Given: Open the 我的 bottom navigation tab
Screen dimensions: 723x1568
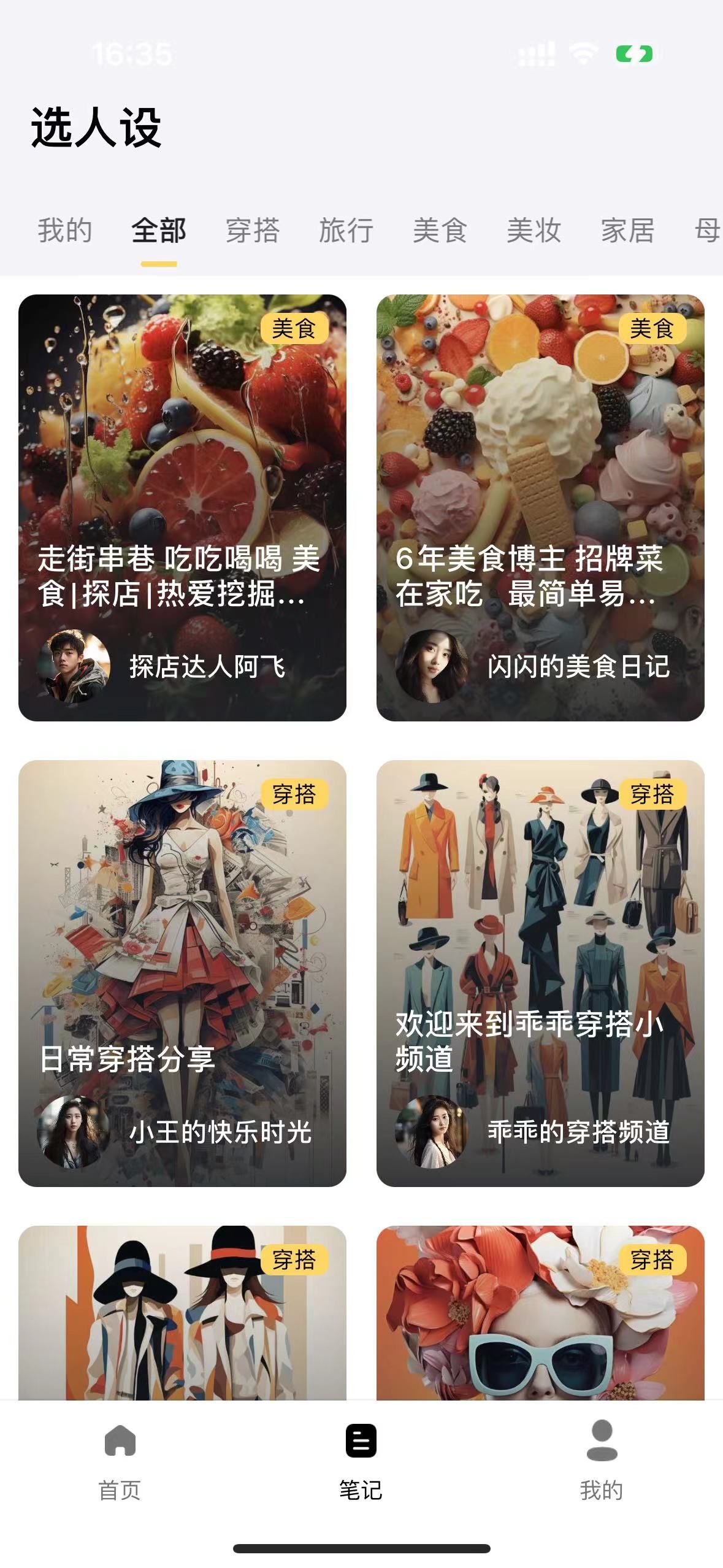Looking at the screenshot, I should click(602, 1461).
